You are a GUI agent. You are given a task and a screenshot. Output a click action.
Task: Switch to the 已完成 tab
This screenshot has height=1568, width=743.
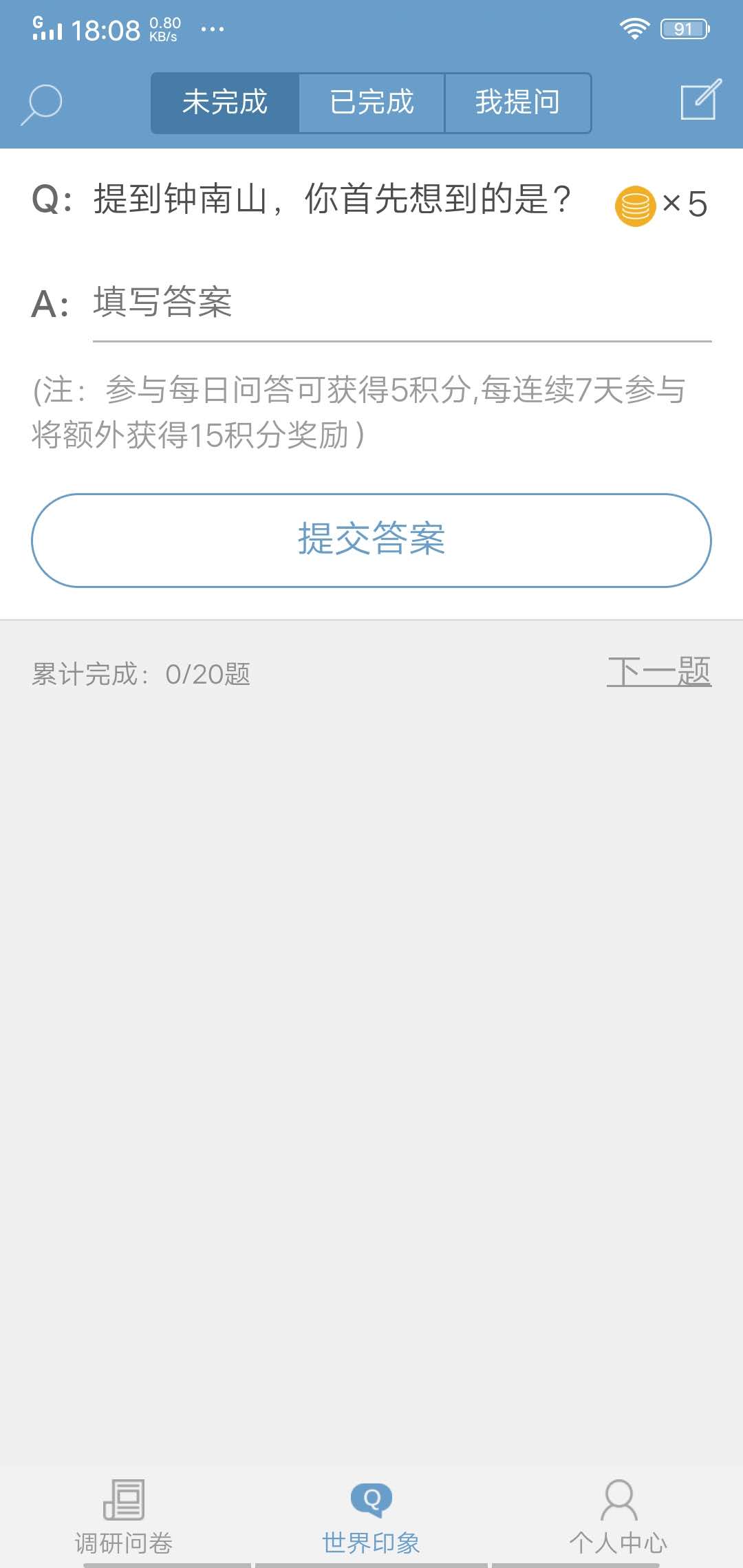tap(371, 102)
